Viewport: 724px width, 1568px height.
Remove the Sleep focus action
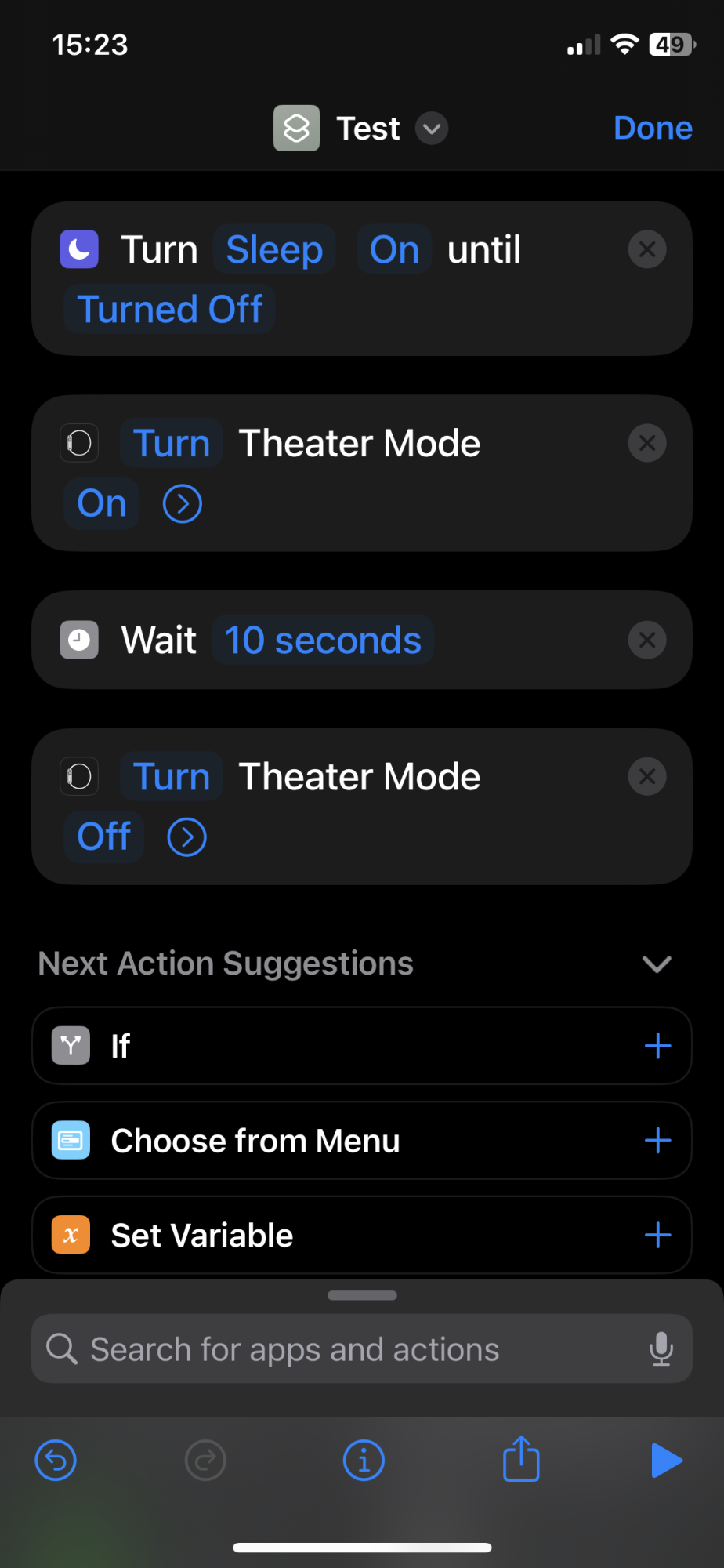point(647,250)
